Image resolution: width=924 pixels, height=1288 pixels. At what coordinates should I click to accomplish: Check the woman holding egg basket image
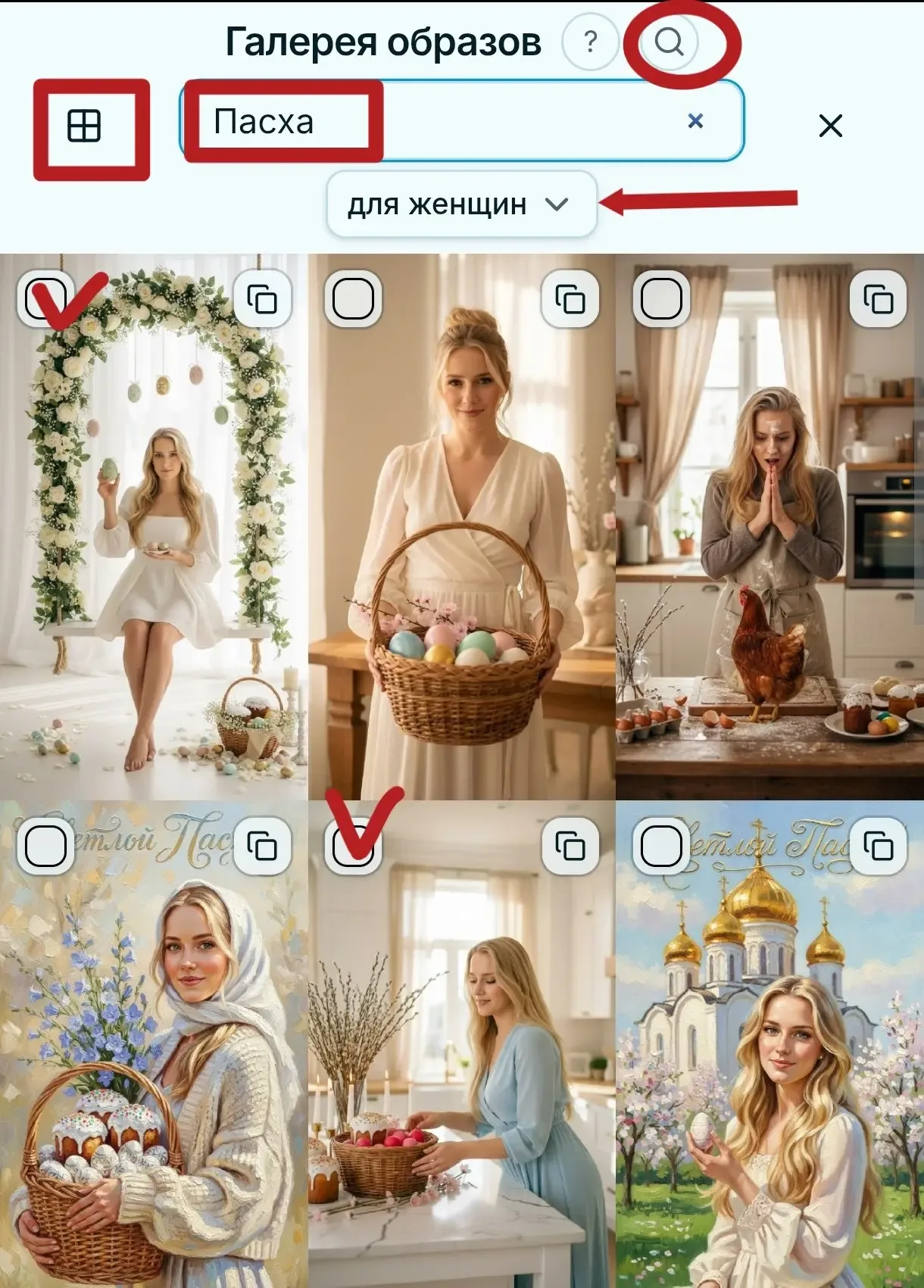(353, 299)
